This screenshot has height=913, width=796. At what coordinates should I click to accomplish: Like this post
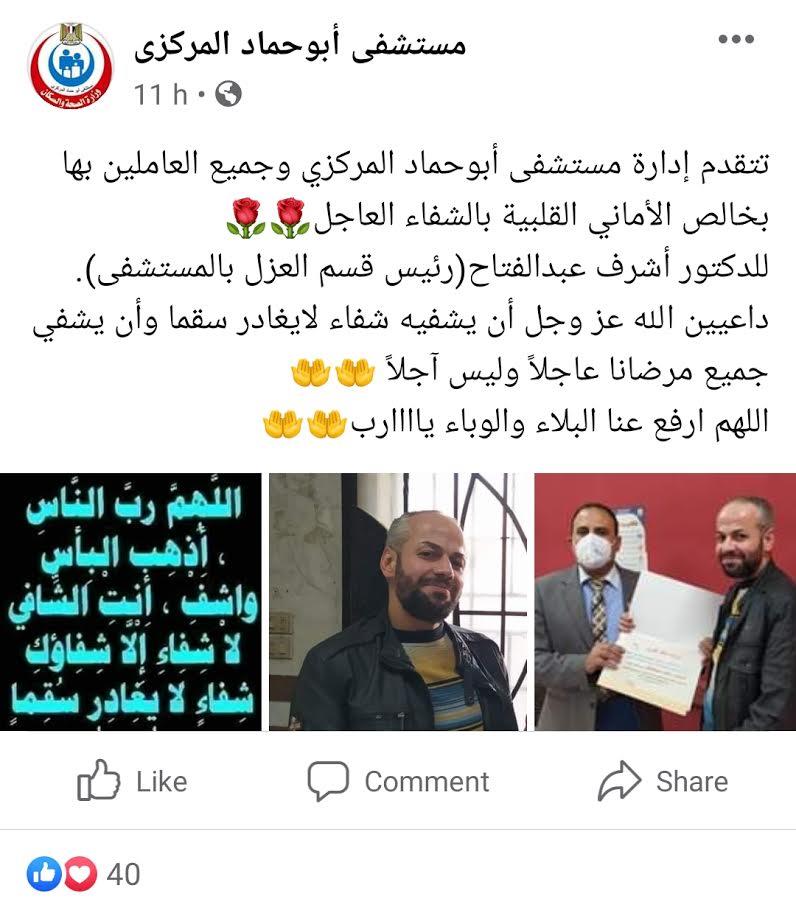click(132, 781)
